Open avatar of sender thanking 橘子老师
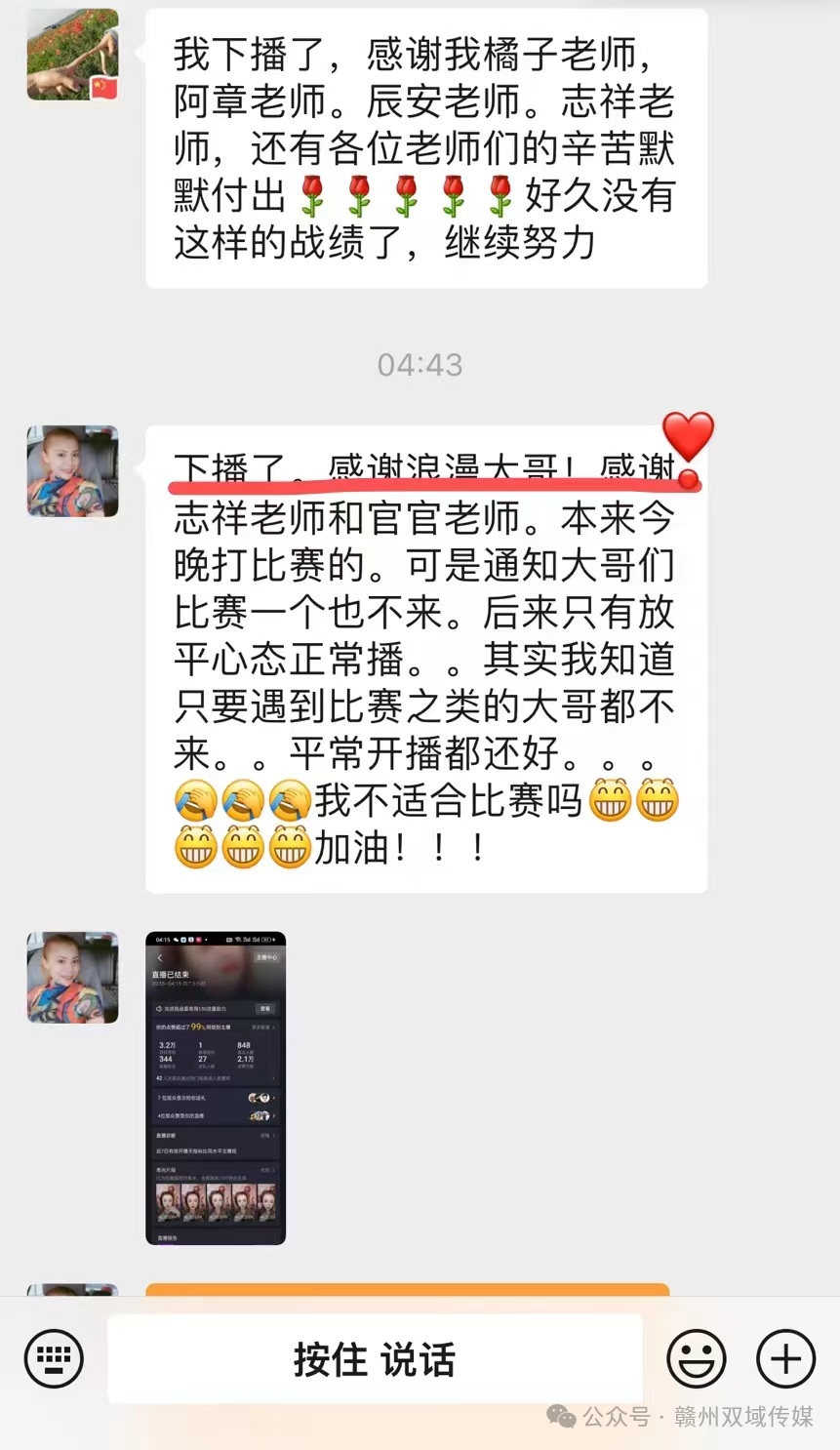 coord(72,54)
